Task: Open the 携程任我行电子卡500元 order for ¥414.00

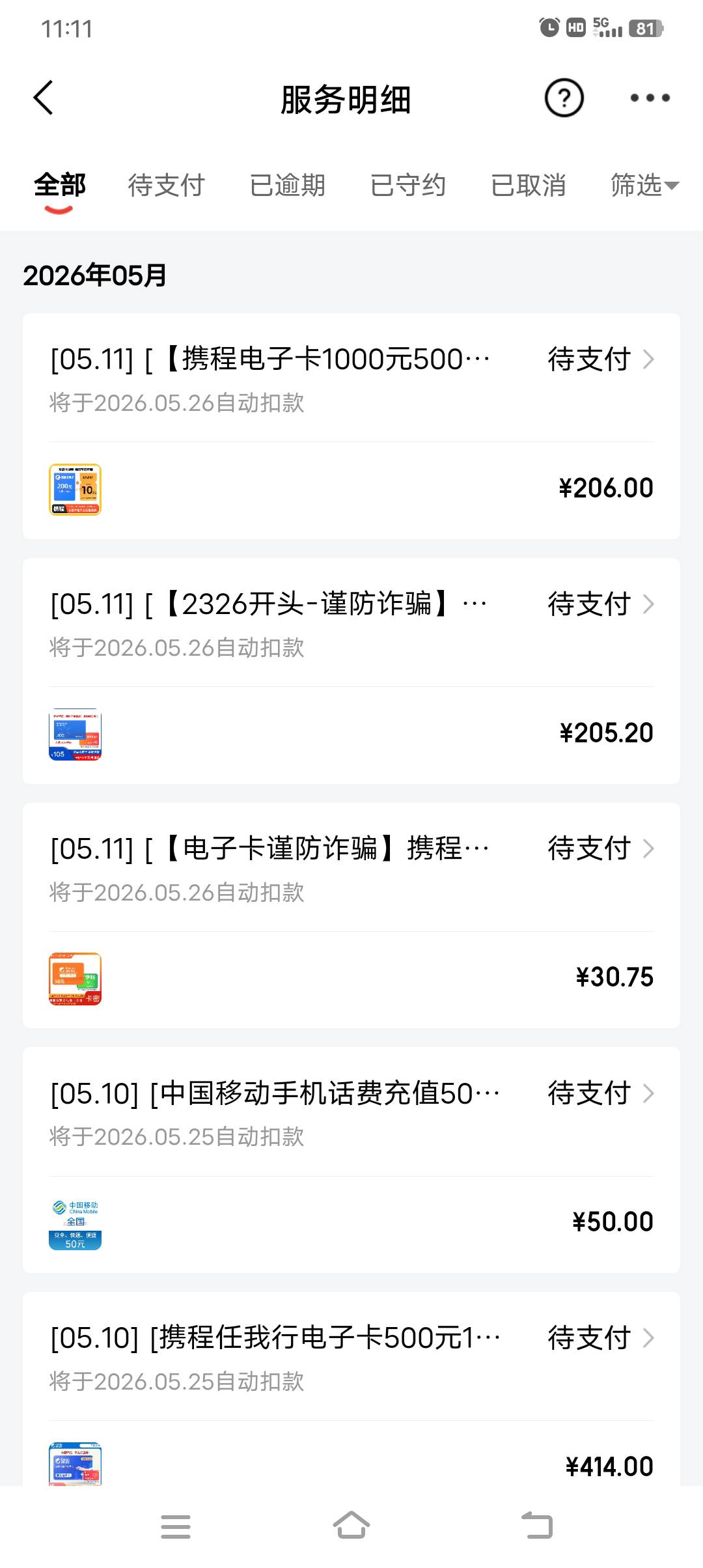Action: 351,1389
